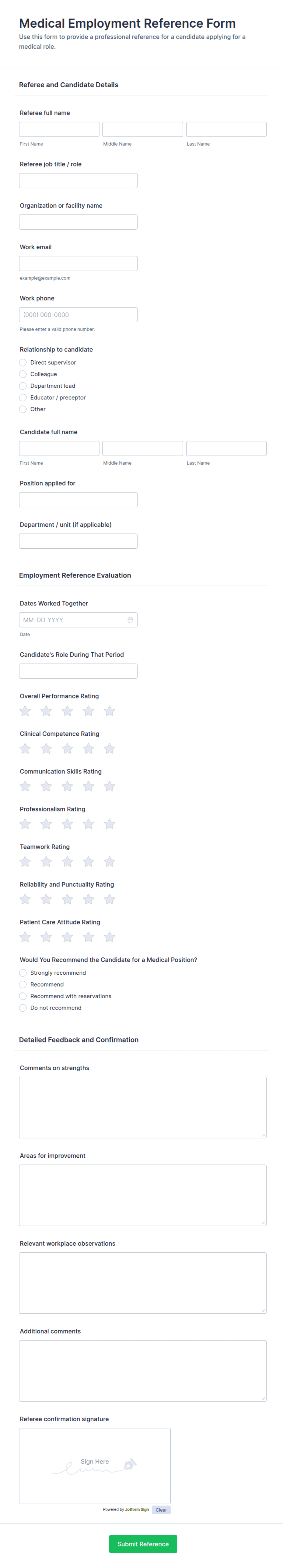Tap the Comments on strengths text area

tap(142, 1107)
